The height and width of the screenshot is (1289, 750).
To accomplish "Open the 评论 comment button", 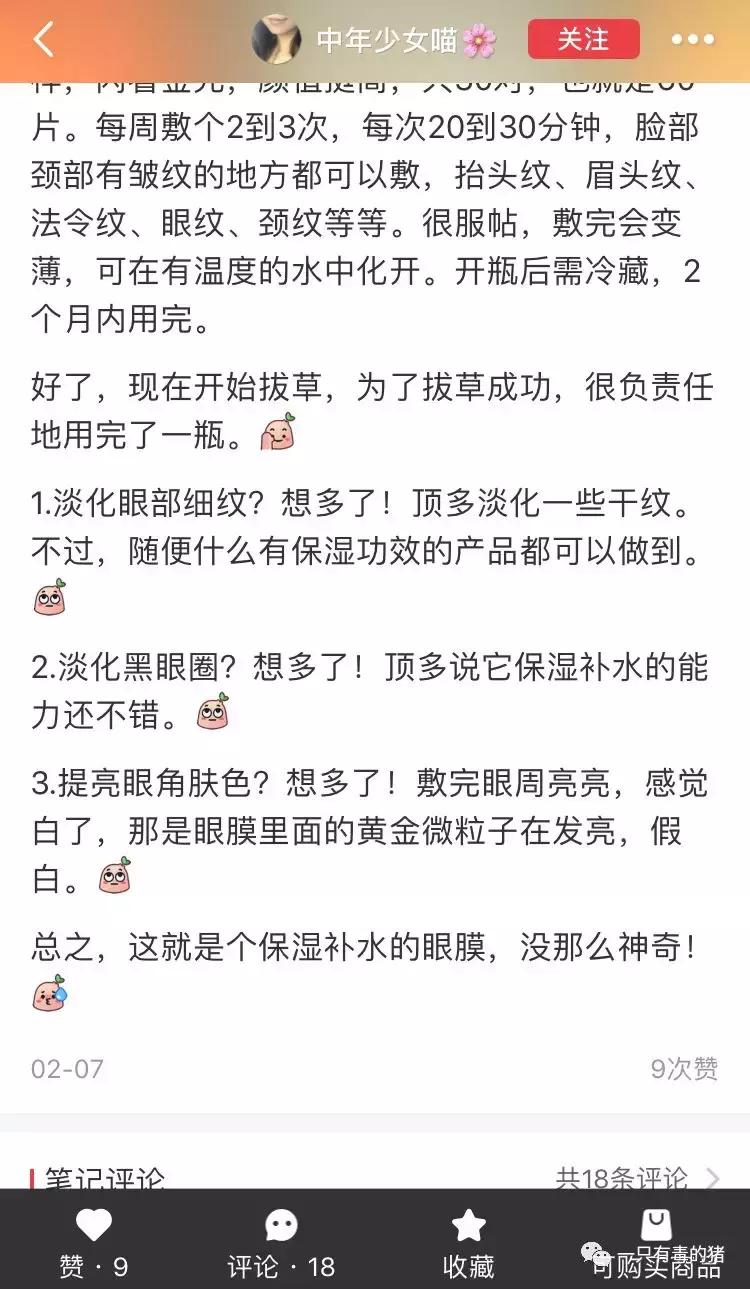I will (281, 1242).
